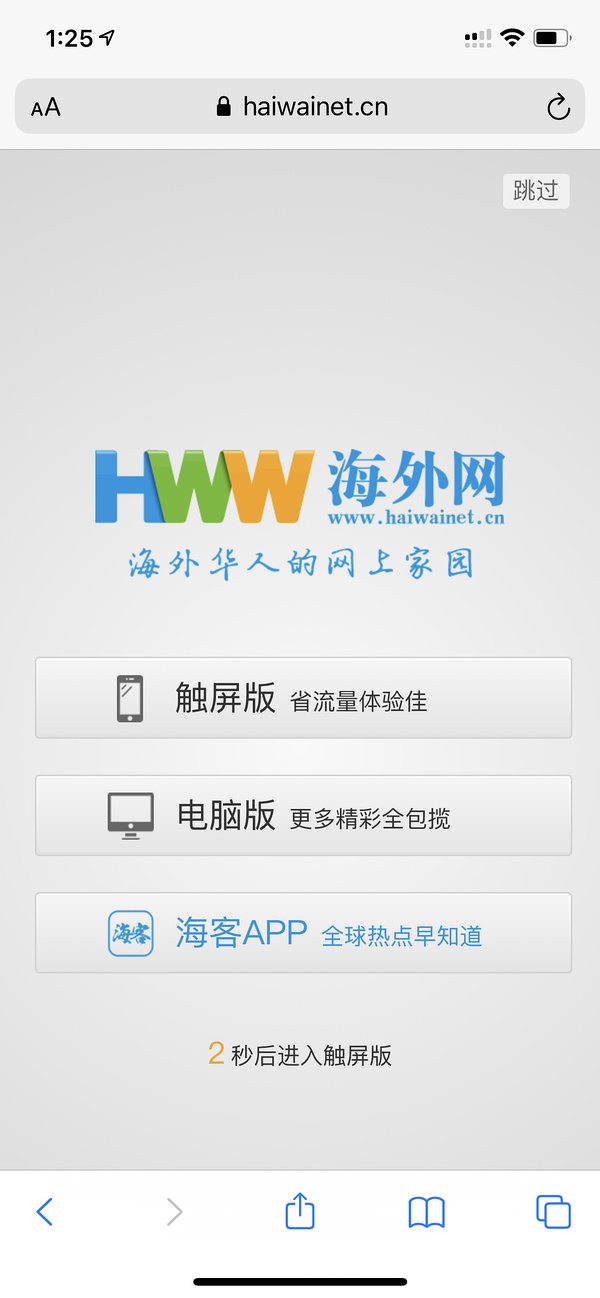Choose the 触屏版 touchscreen version

click(303, 698)
